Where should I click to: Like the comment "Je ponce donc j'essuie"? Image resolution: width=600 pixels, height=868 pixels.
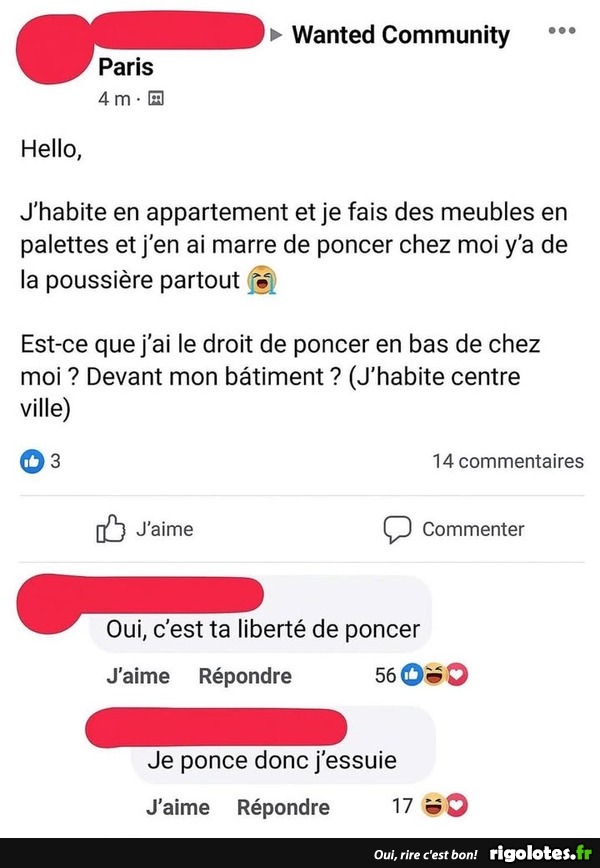(177, 807)
